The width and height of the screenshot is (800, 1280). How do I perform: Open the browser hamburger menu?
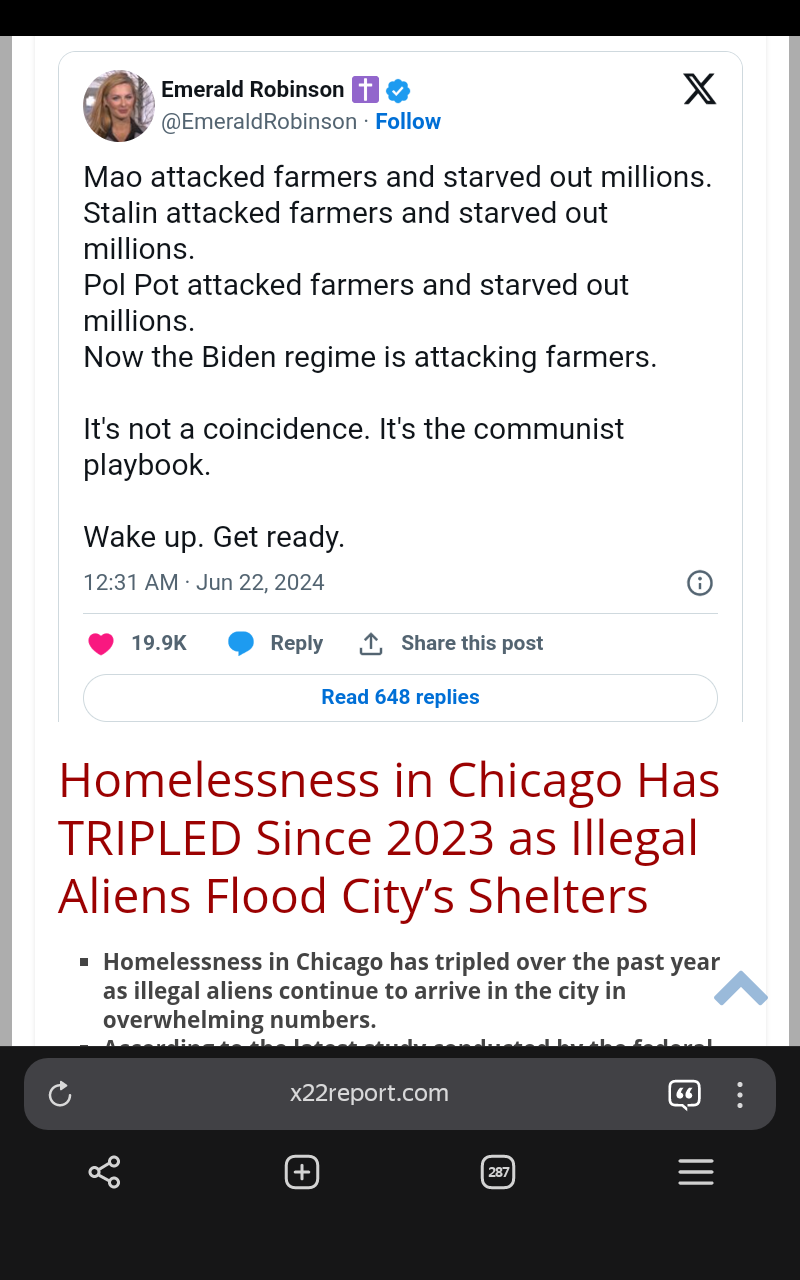(696, 1172)
